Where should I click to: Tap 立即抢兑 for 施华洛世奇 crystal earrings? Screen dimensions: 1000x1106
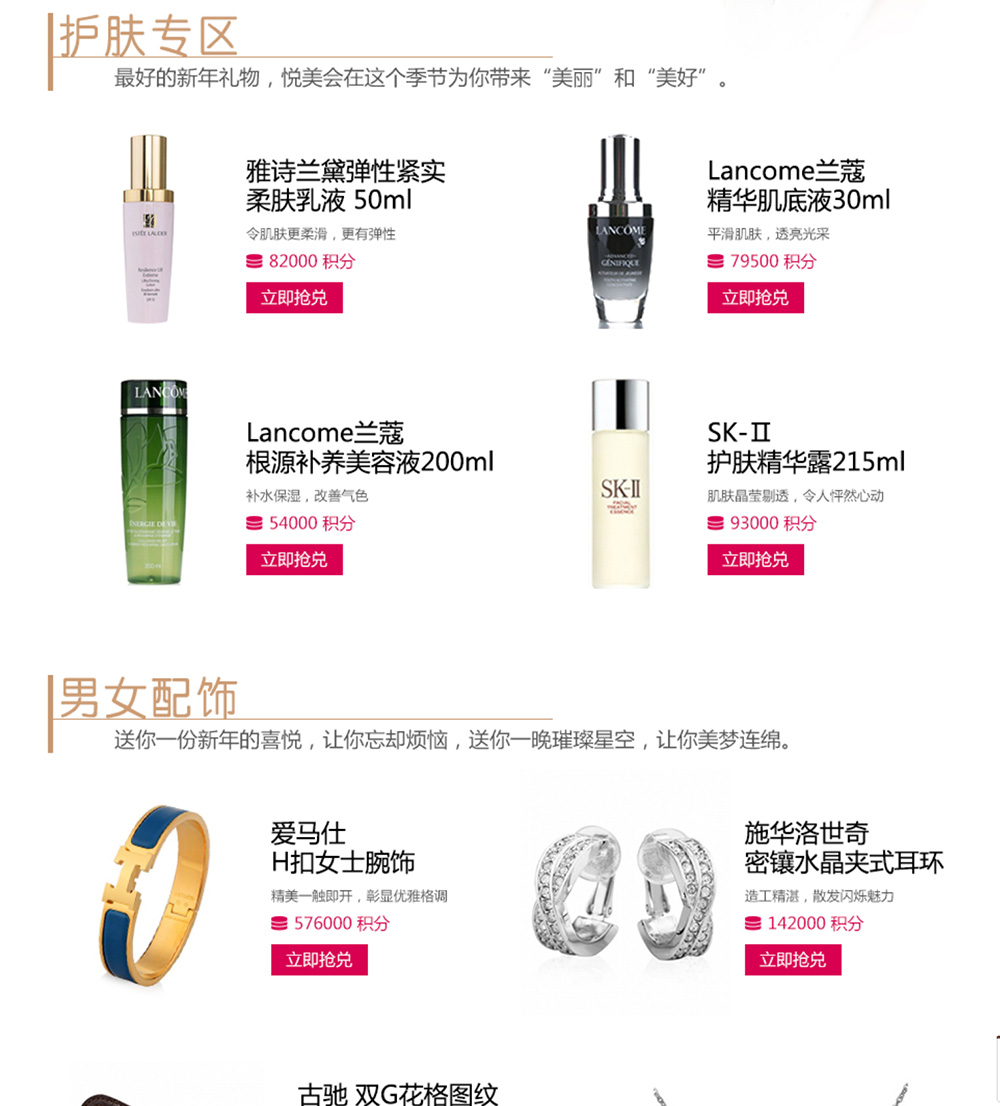click(792, 960)
